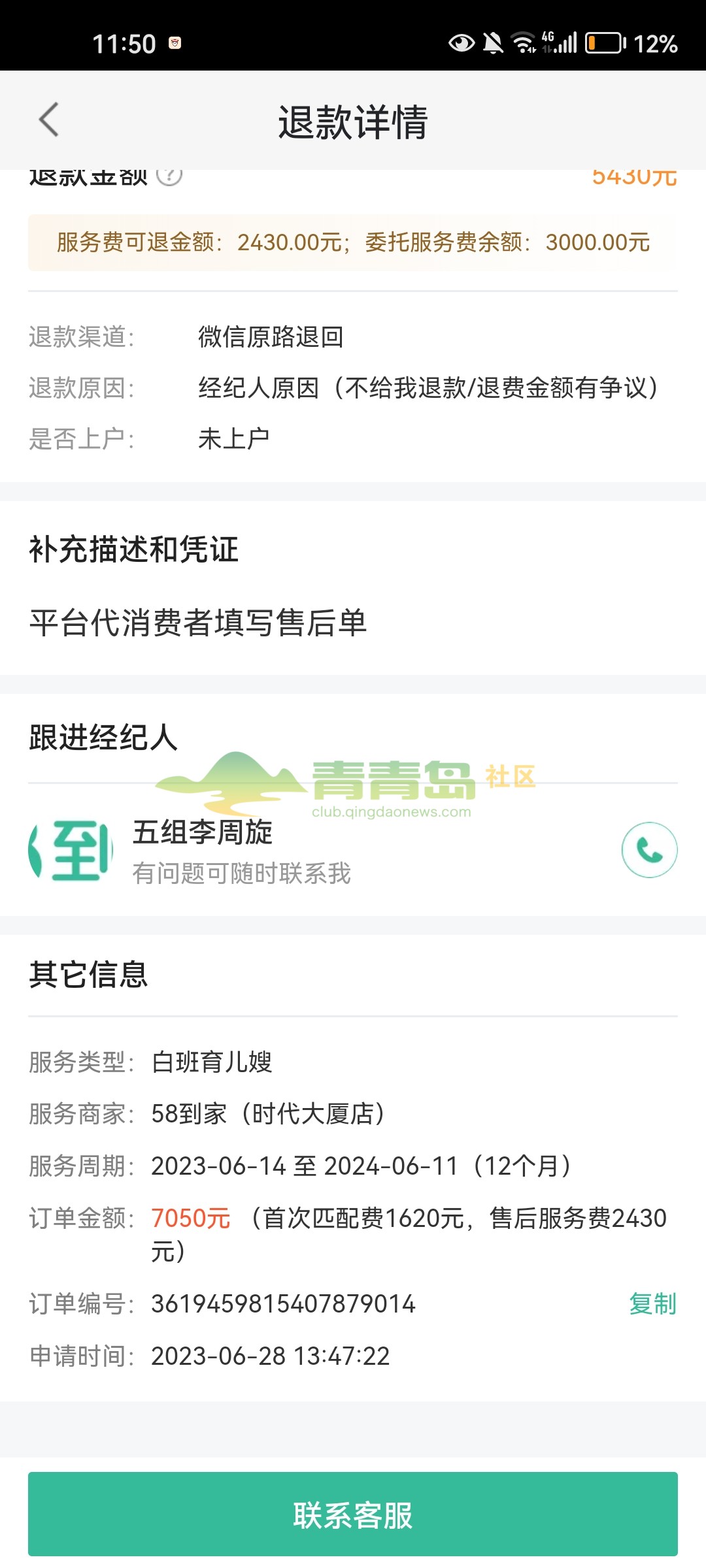706x1568 pixels.
Task: Copy the order number with 复制
Action: 652,1304
